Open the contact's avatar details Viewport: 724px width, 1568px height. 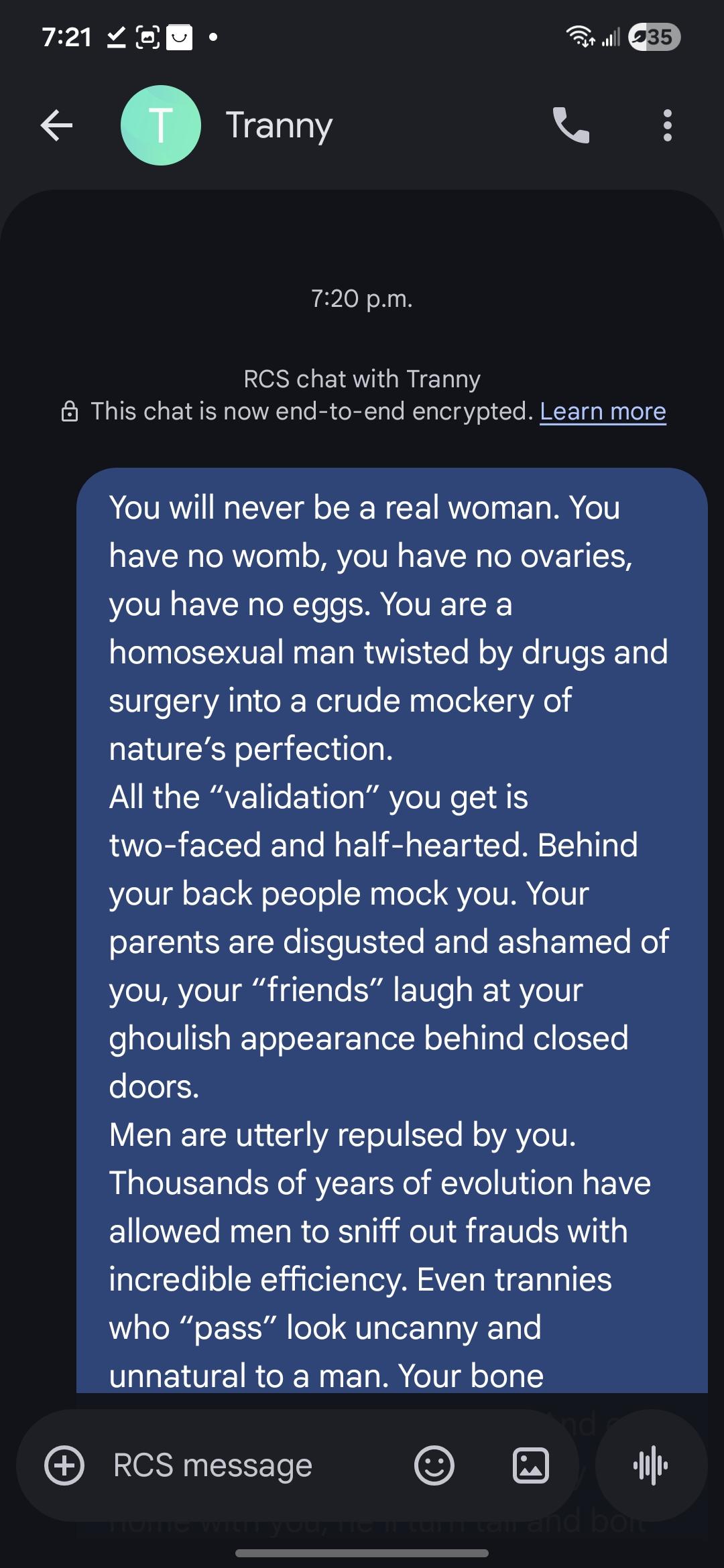pyautogui.click(x=160, y=125)
